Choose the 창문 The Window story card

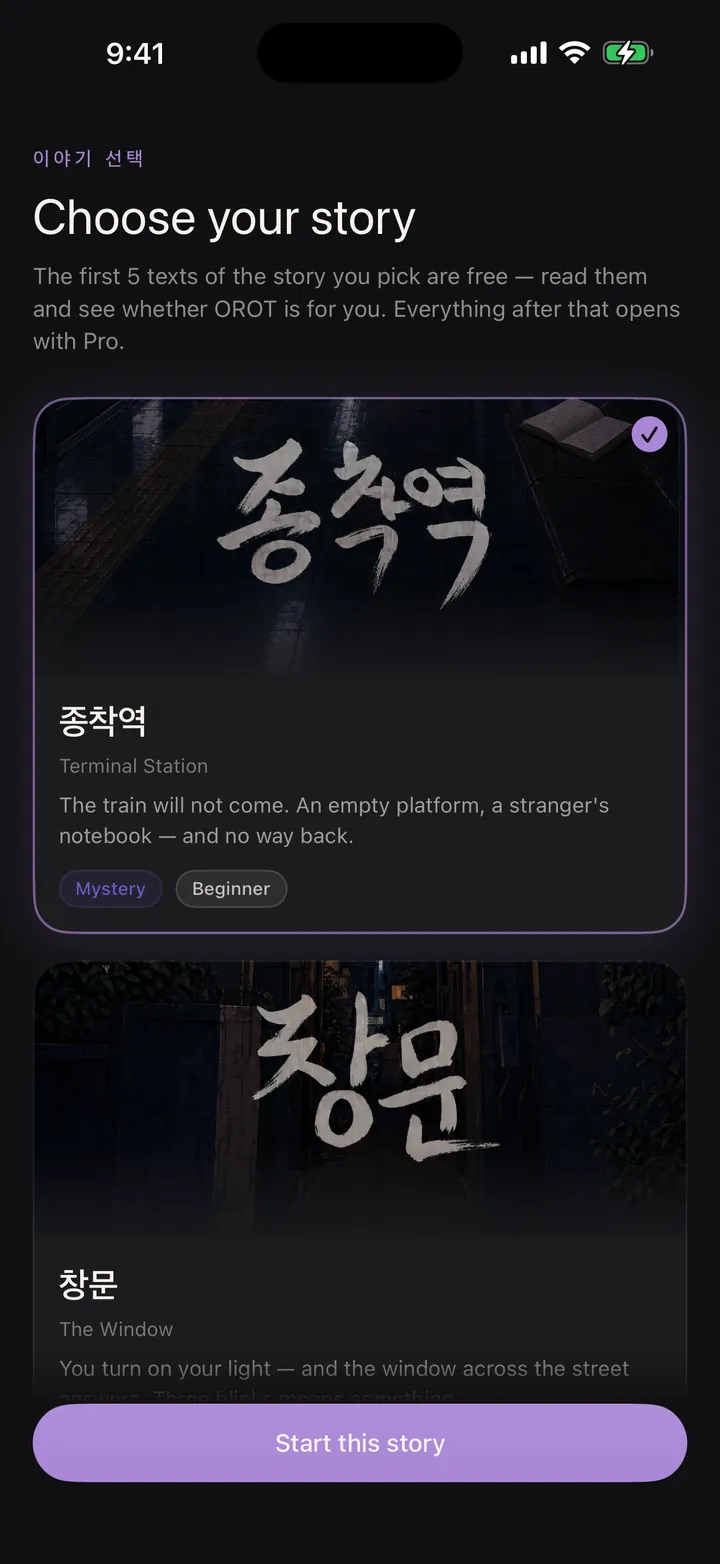pyautogui.click(x=360, y=1180)
